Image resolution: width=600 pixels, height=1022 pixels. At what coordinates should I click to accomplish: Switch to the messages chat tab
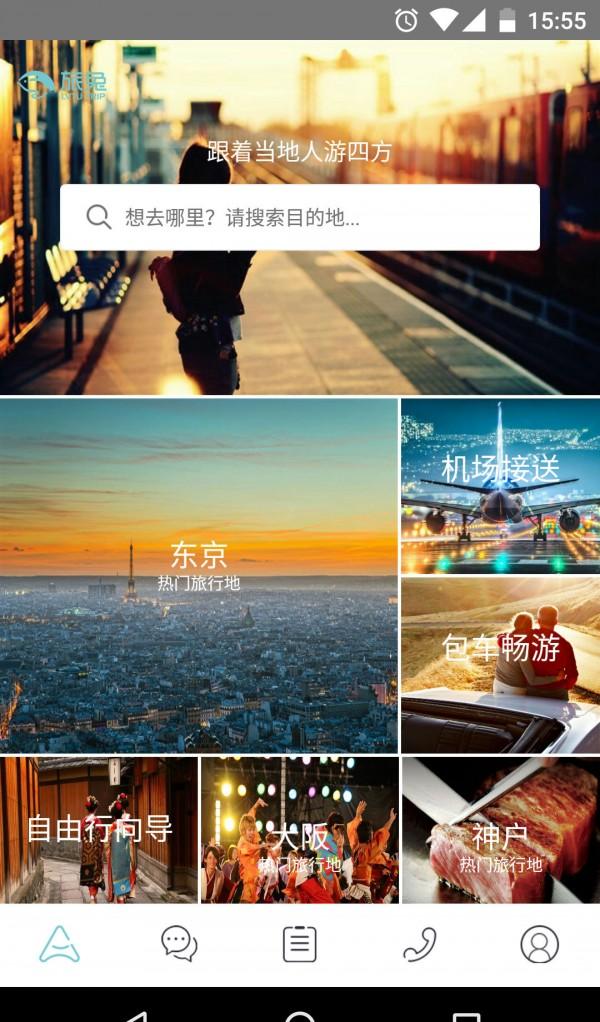(180, 944)
